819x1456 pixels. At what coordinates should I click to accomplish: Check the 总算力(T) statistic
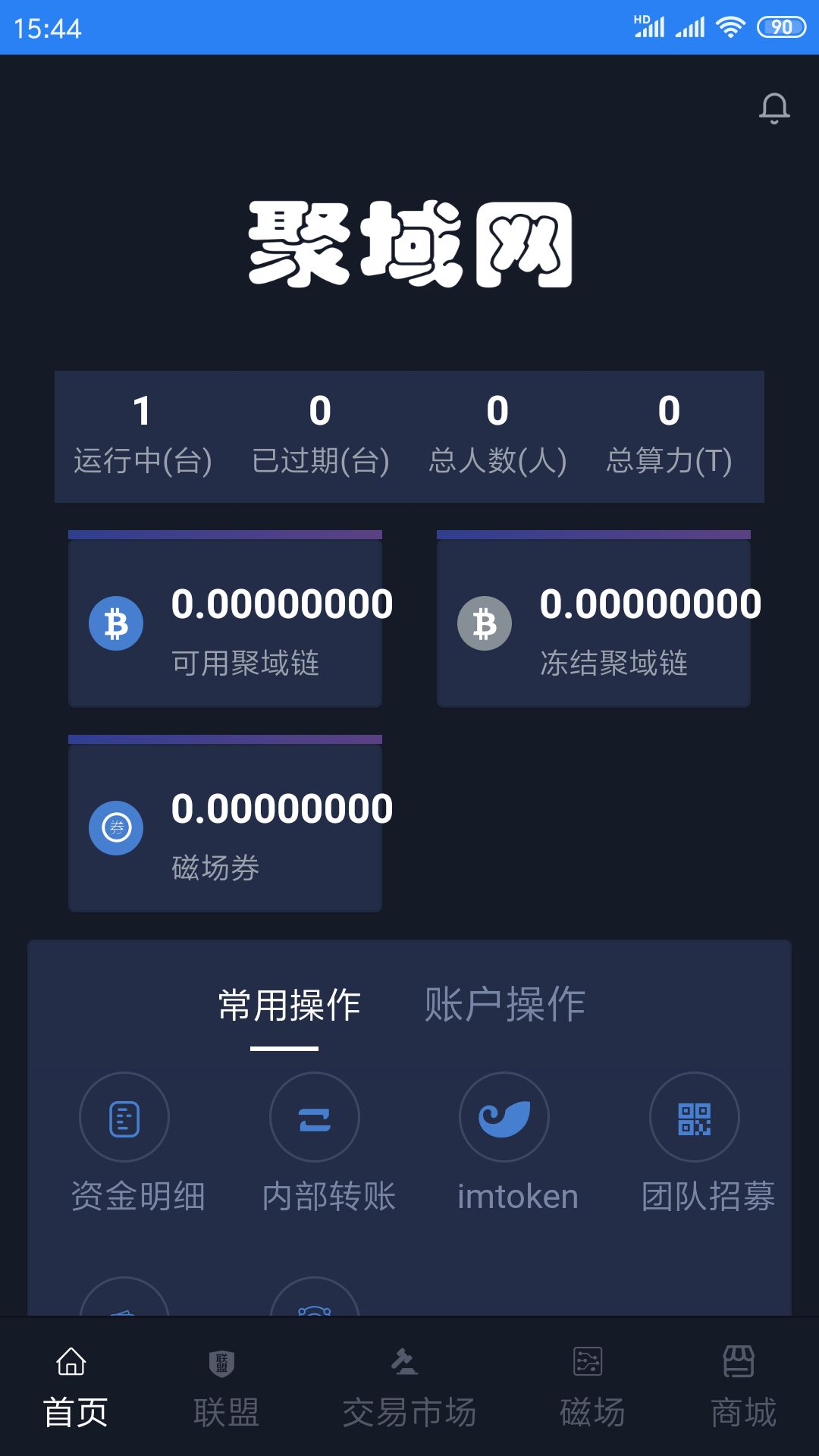[x=669, y=432]
